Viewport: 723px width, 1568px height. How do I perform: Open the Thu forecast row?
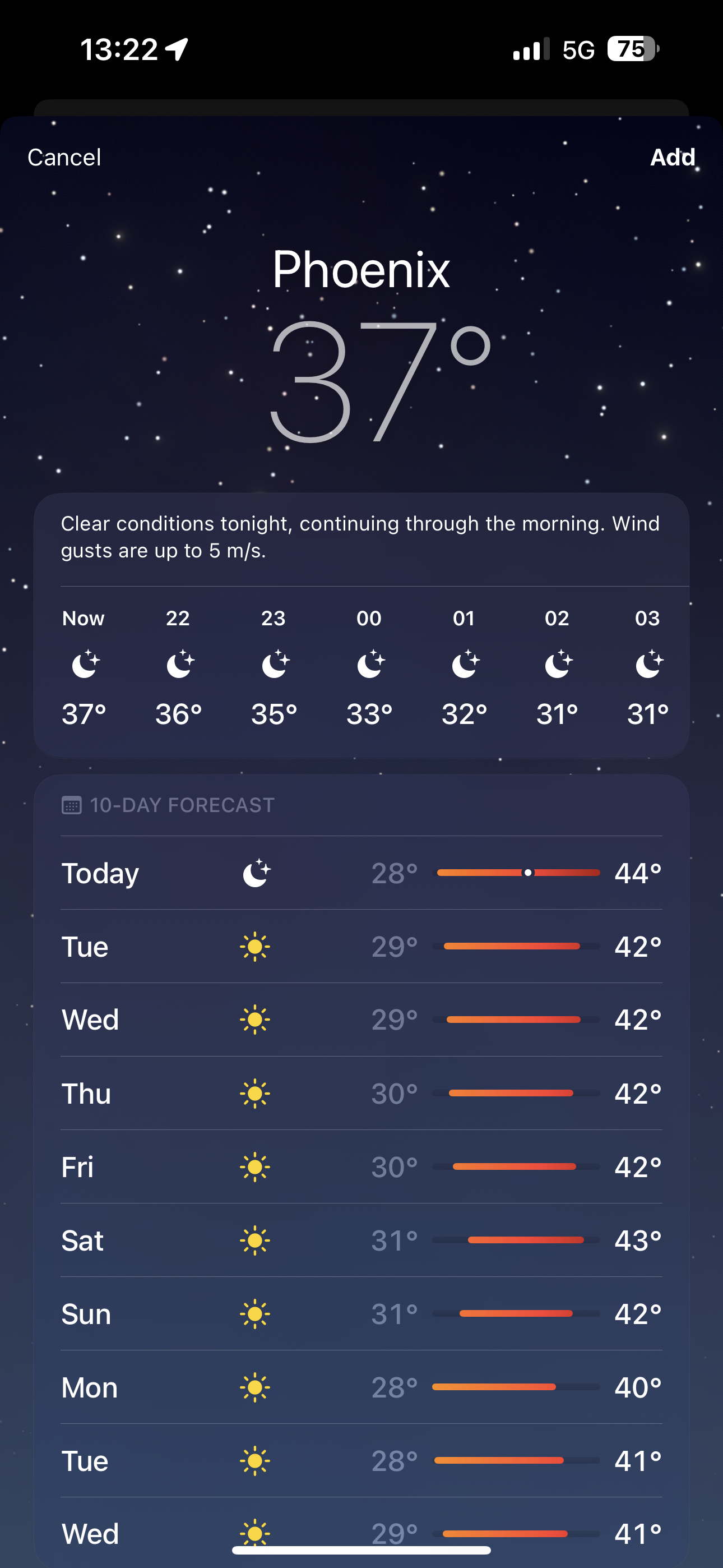361,1093
